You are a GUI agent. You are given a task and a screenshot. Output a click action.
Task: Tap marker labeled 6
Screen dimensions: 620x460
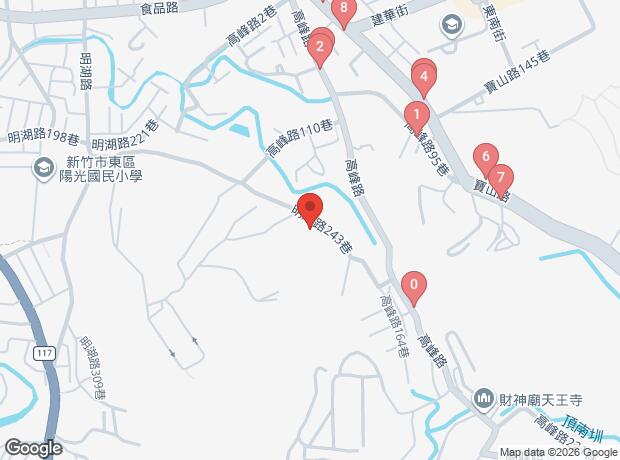pos(485,157)
